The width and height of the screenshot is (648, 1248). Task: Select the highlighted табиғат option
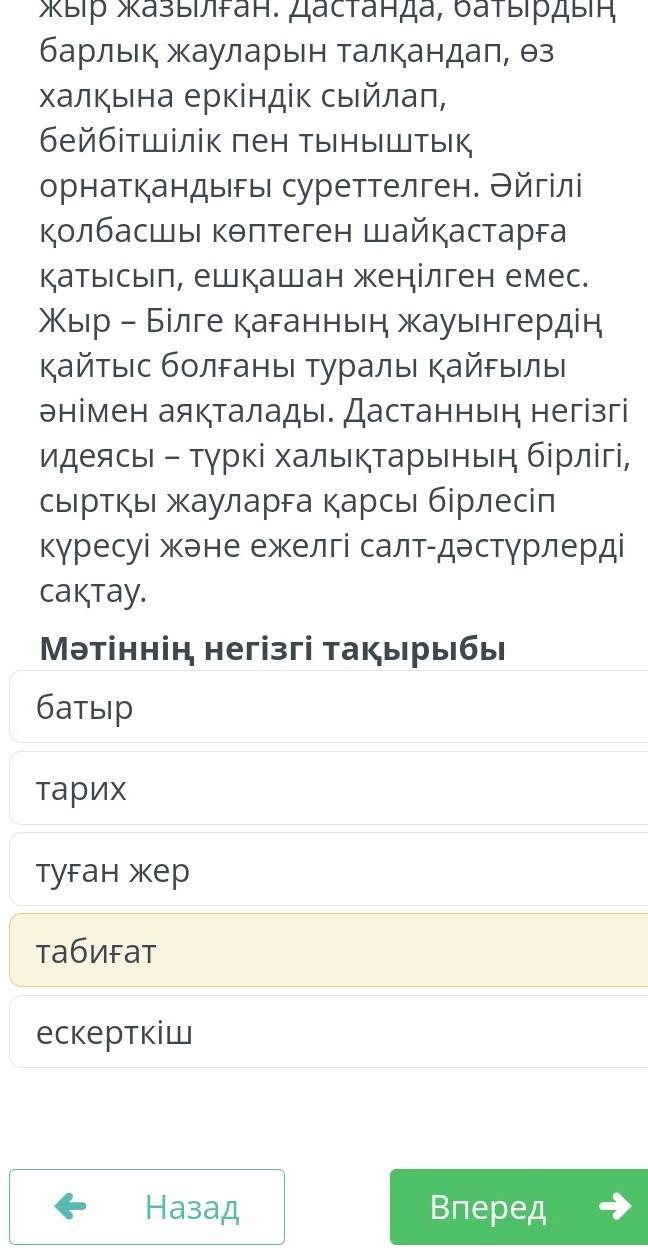coord(329,951)
